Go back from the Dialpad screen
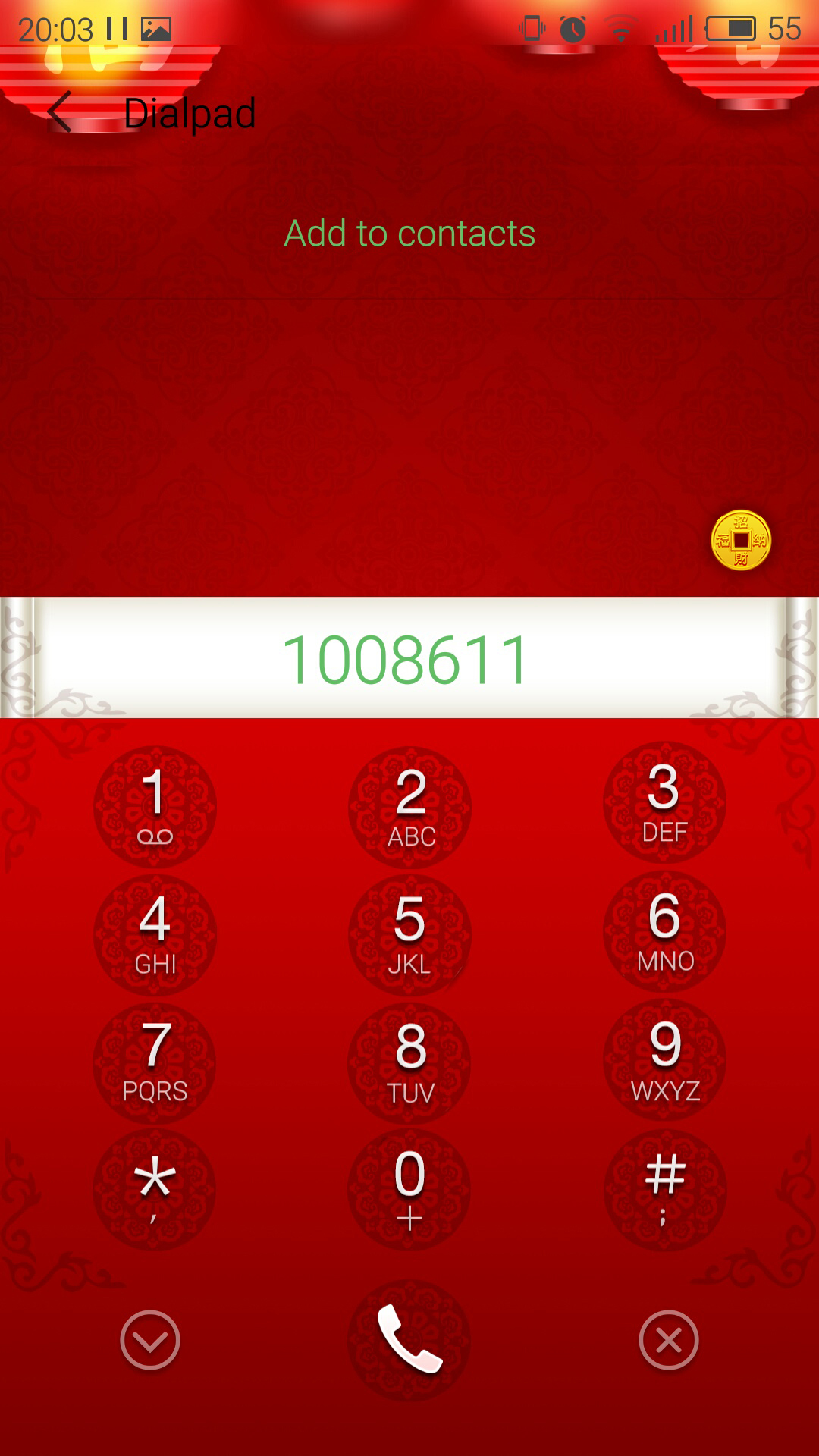 pos(60,112)
